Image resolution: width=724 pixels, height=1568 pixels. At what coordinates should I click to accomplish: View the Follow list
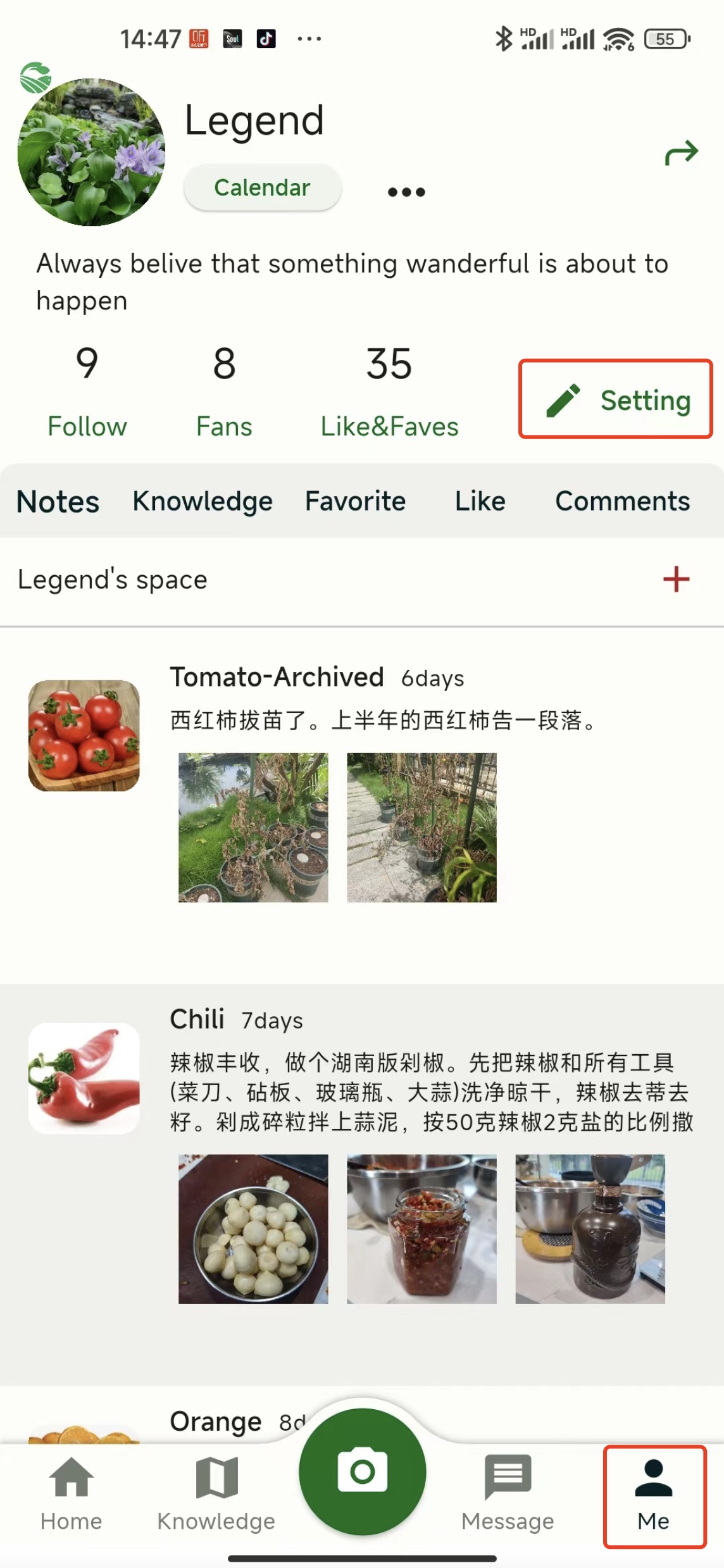coord(87,392)
